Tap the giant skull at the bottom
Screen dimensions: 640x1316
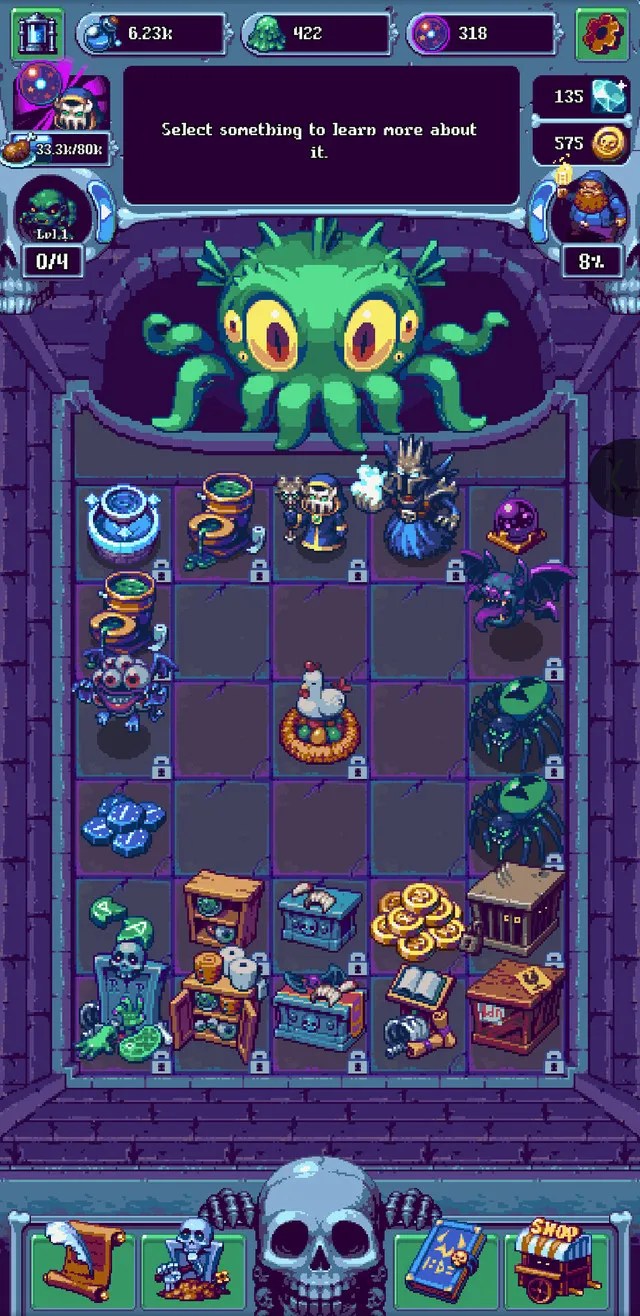tap(319, 1230)
